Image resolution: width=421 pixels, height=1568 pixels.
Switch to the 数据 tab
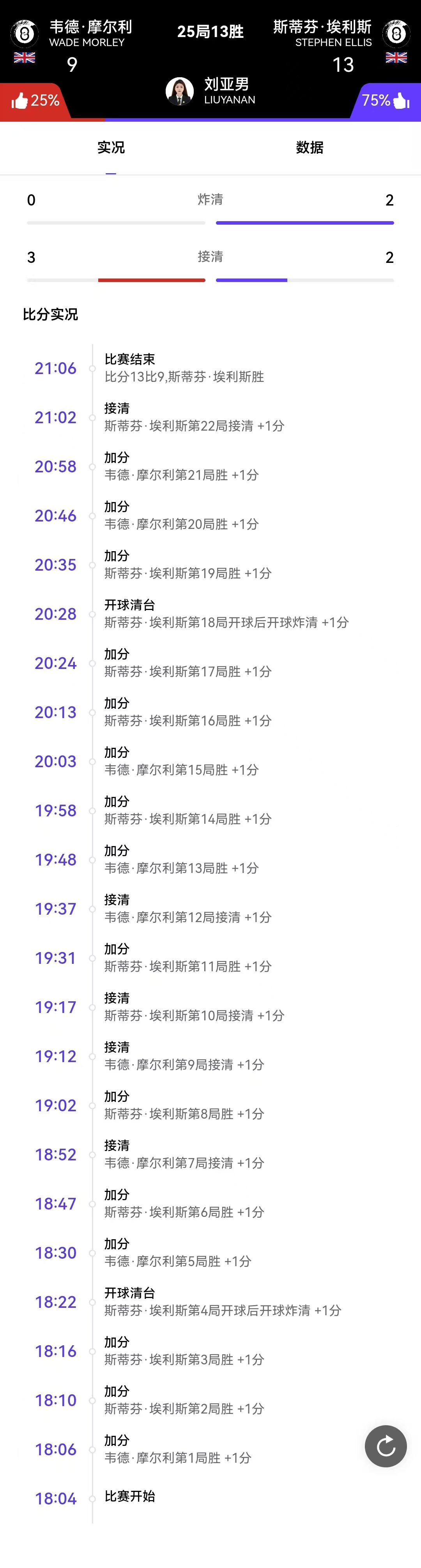309,148
